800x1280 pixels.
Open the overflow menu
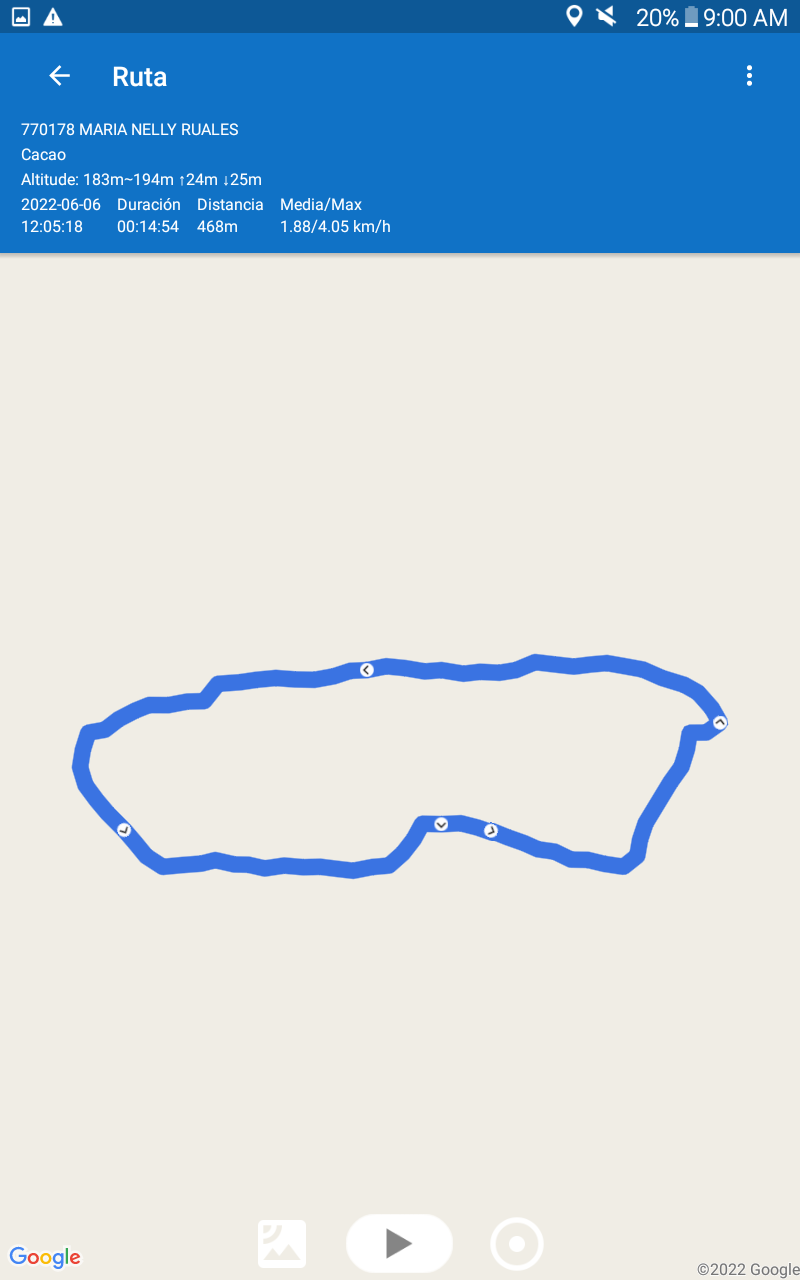(x=749, y=76)
